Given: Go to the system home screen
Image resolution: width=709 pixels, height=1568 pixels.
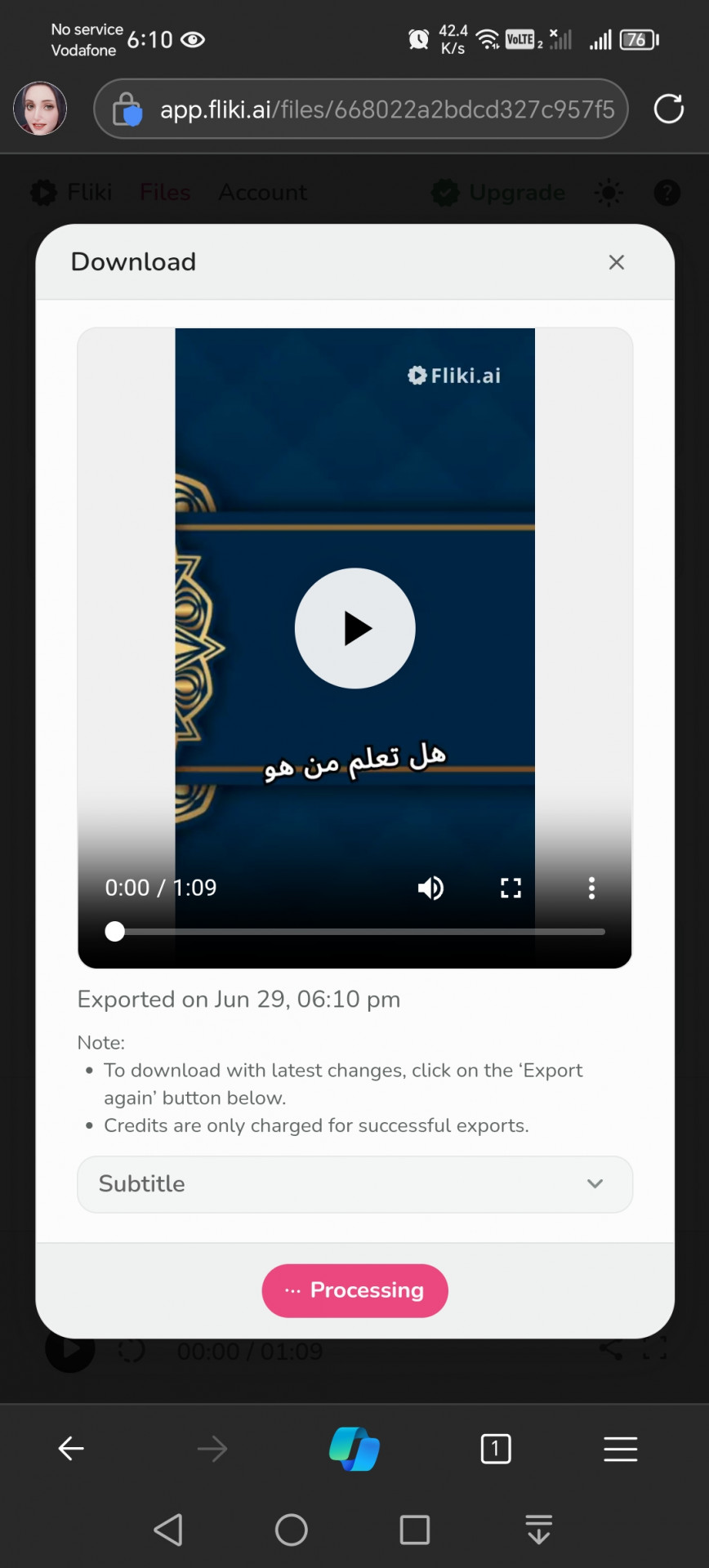Looking at the screenshot, I should (292, 1530).
